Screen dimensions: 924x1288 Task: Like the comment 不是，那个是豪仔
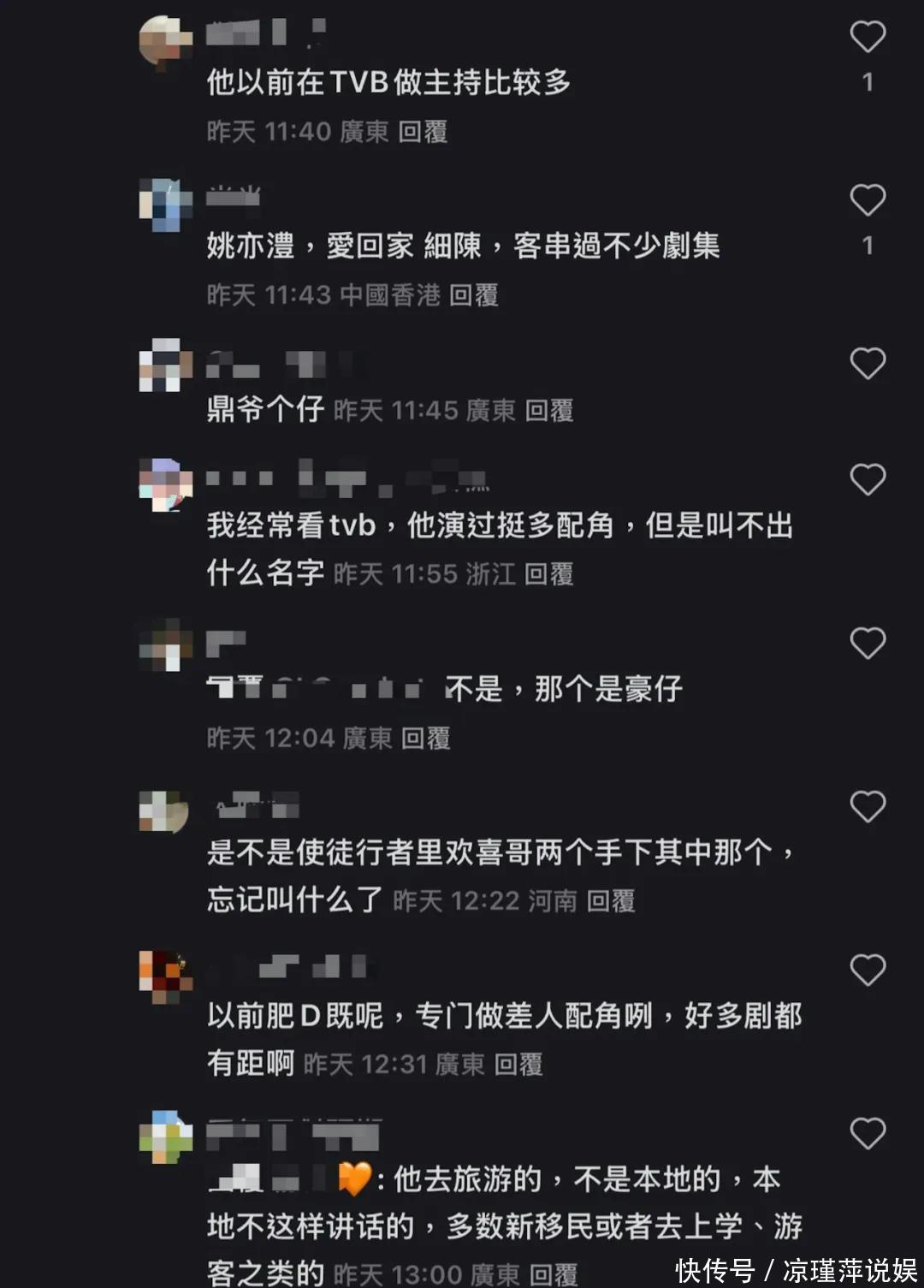[x=867, y=644]
